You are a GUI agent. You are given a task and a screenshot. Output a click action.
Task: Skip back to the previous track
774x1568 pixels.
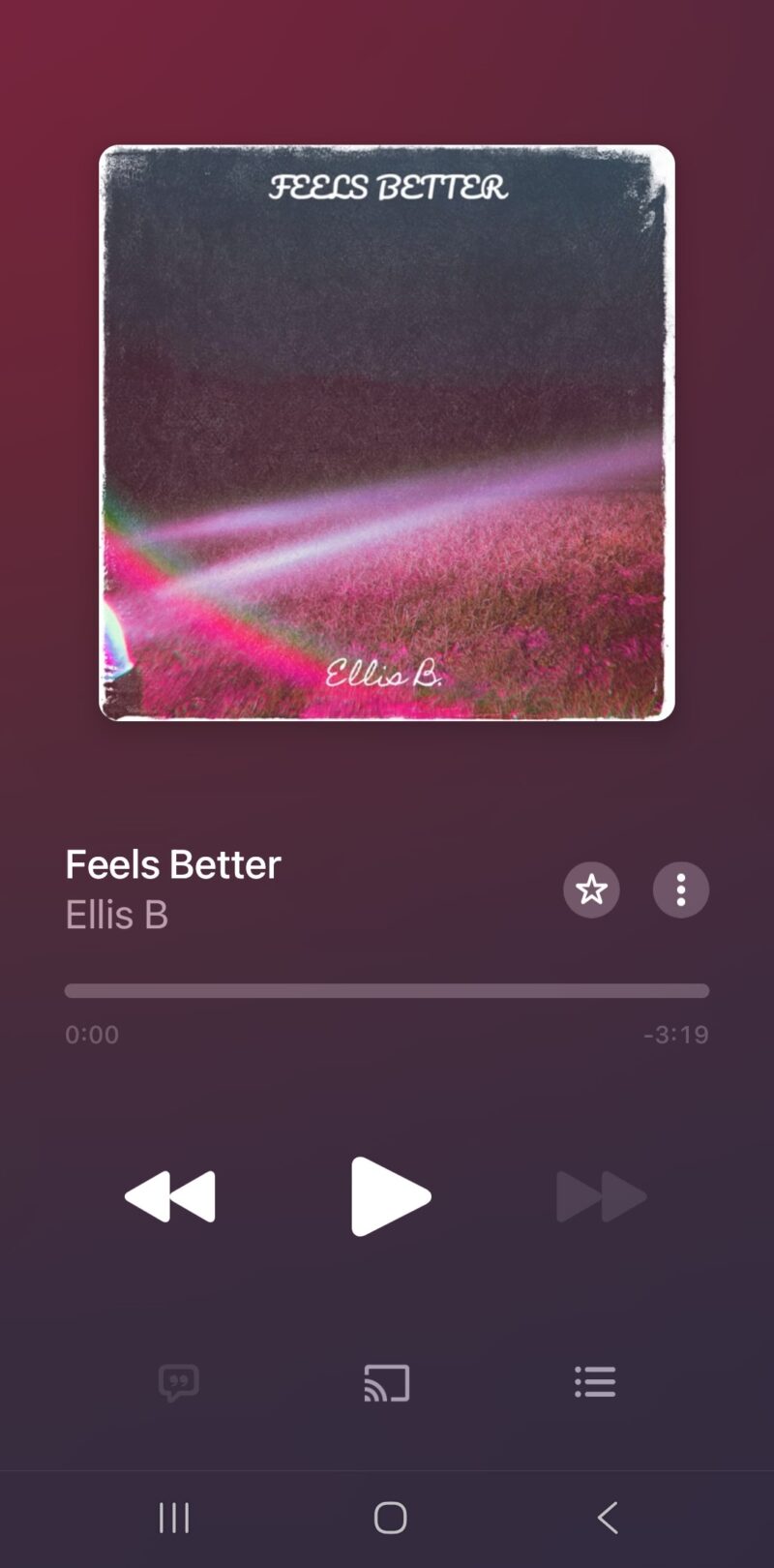coord(170,1196)
